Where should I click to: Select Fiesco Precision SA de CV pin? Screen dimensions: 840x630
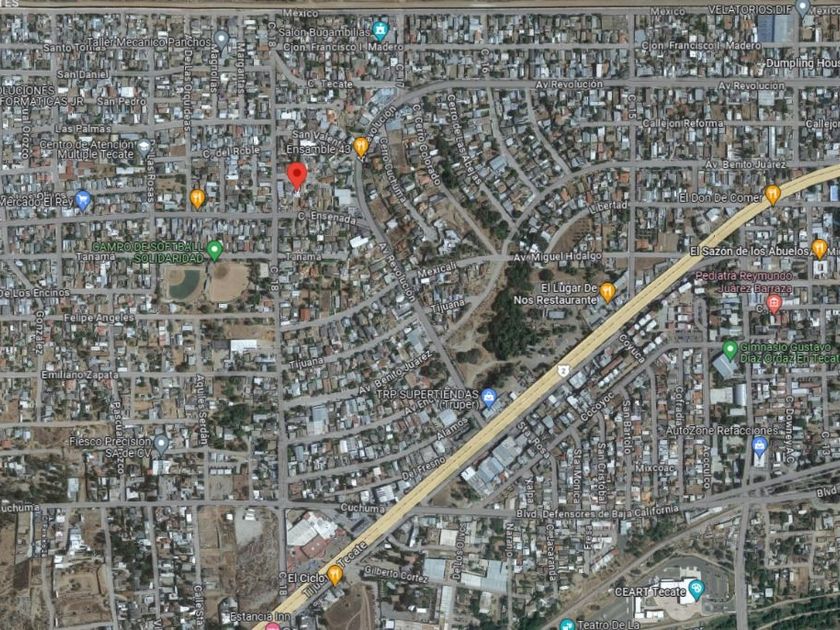click(x=161, y=444)
